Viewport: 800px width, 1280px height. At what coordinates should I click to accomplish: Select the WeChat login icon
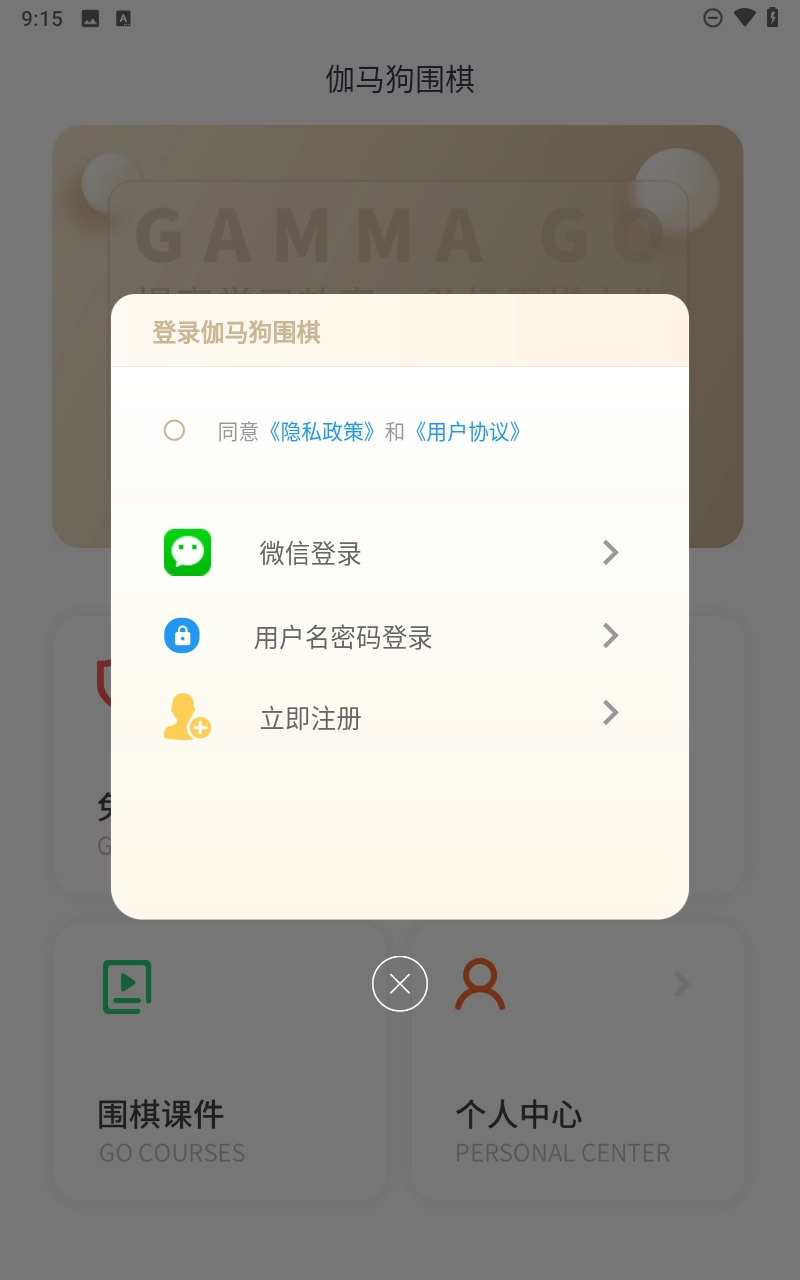[x=188, y=552]
